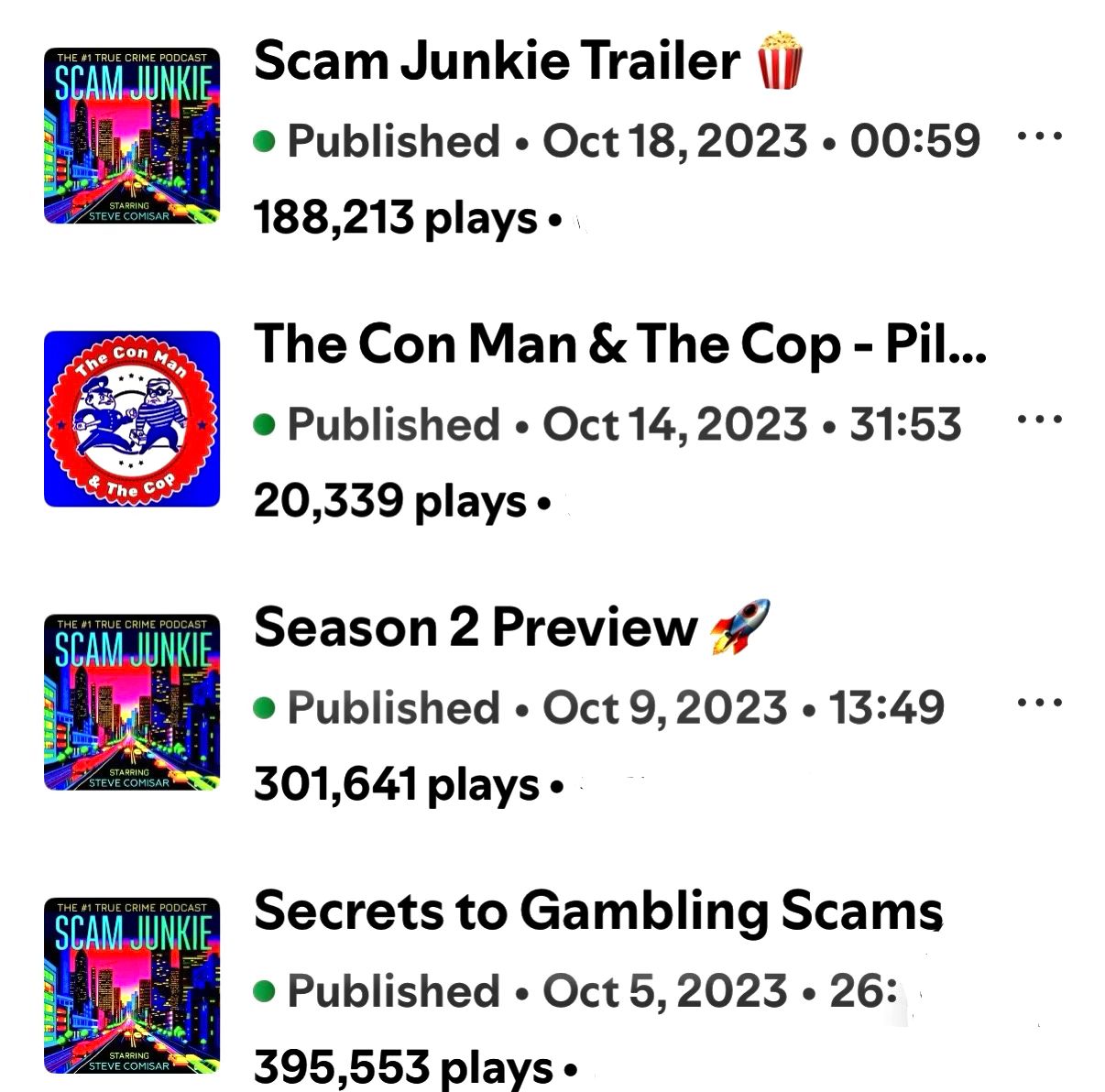This screenshot has width=1105, height=1092.
Task: Show more options for Season 2 Preview
Action: point(1039,704)
